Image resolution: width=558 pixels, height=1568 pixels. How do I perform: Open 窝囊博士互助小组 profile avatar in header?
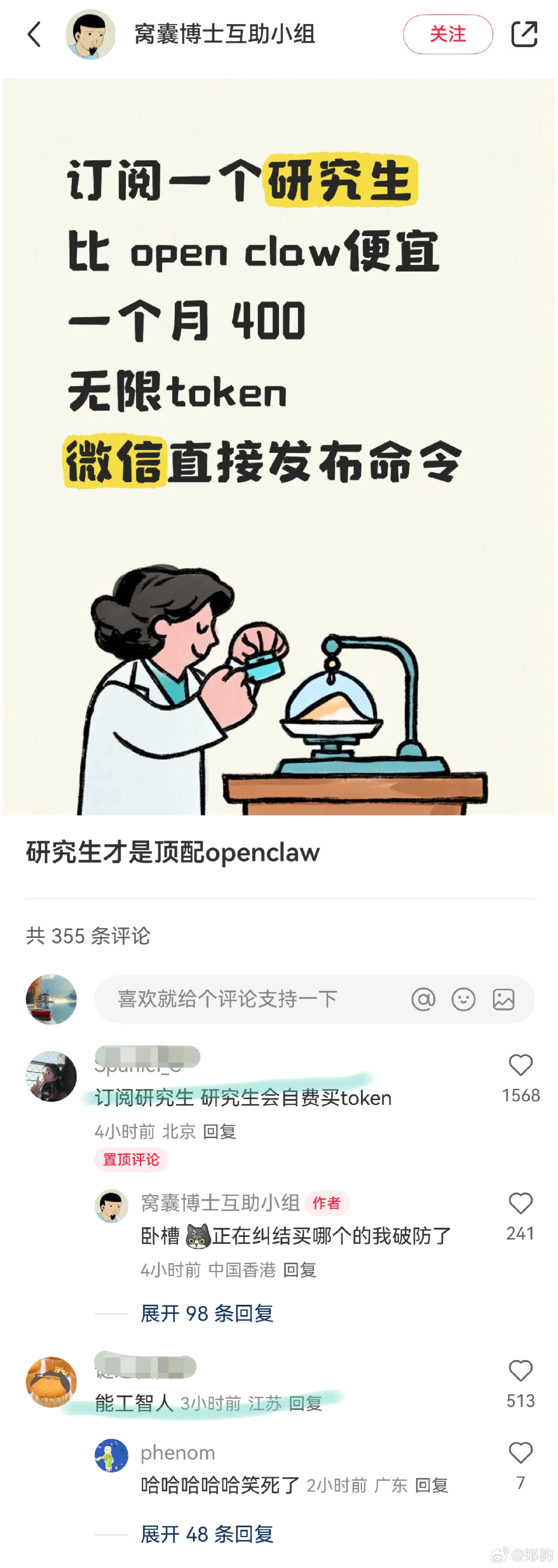point(91,34)
